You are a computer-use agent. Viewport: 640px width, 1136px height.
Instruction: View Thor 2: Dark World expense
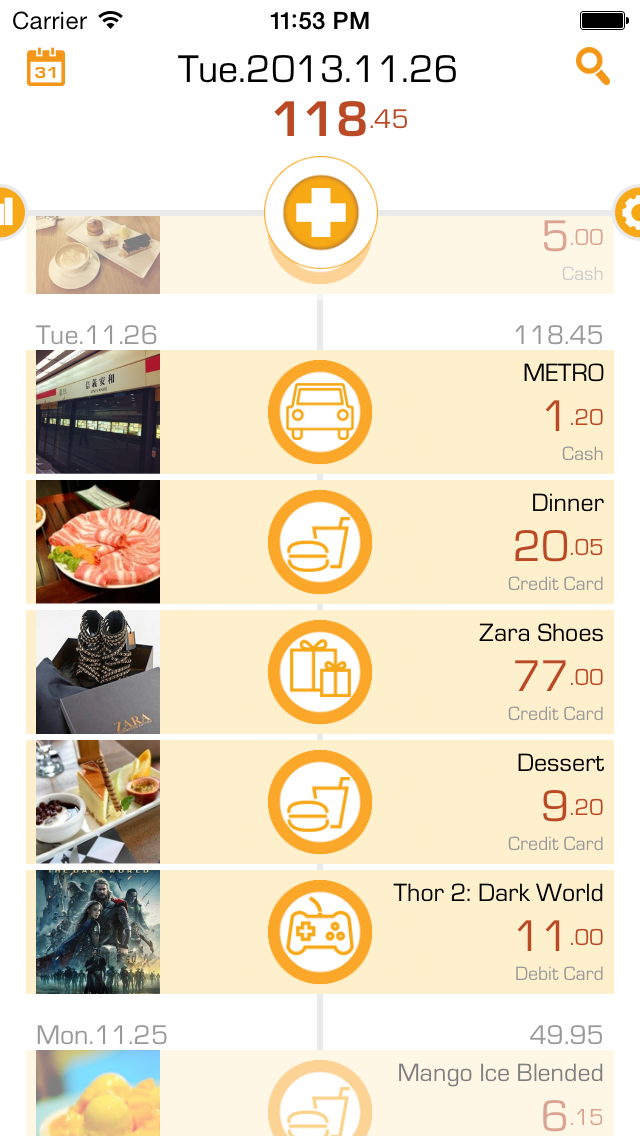(320, 932)
